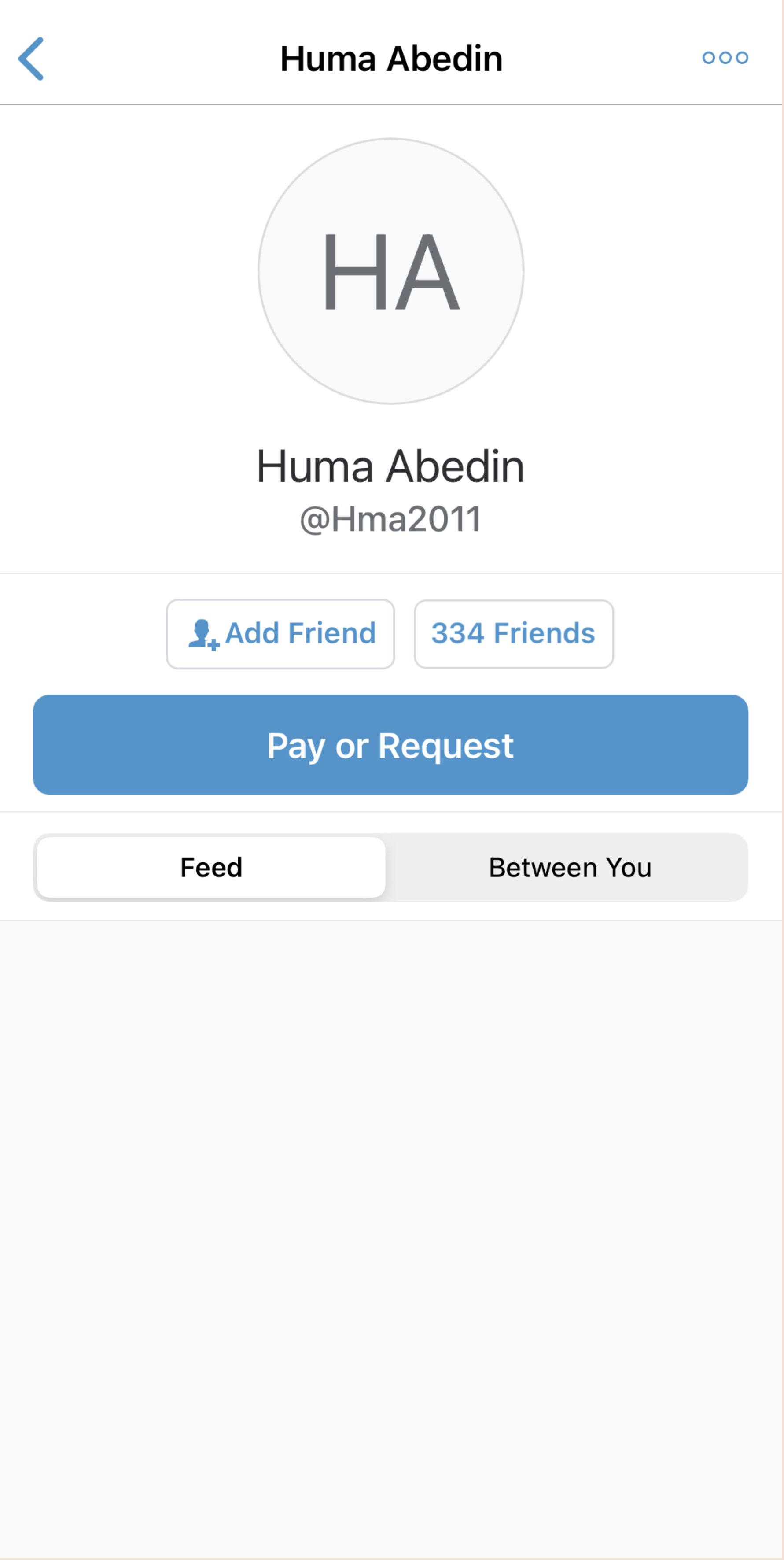
Task: Tap Add Friend button
Action: click(280, 633)
